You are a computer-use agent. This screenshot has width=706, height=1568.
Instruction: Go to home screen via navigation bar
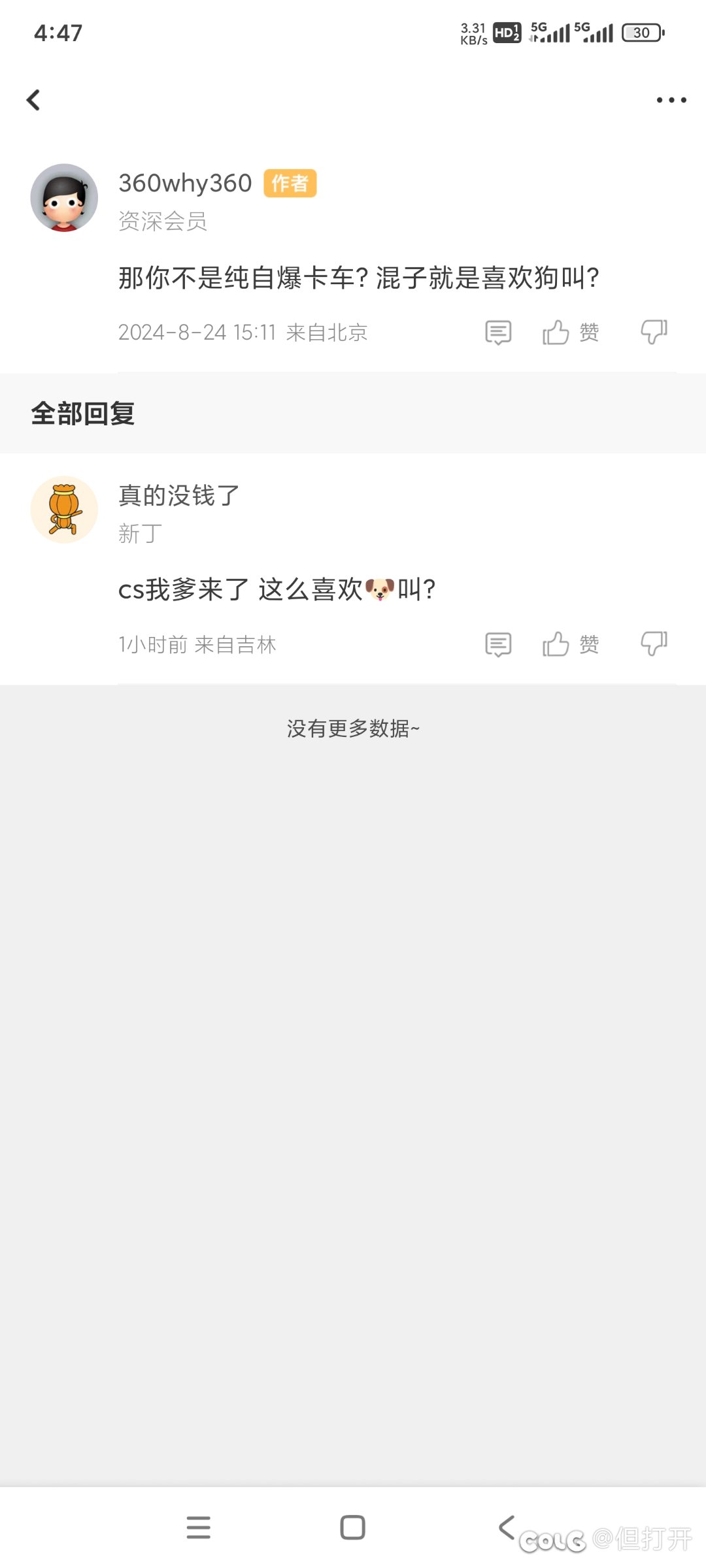pyautogui.click(x=353, y=1527)
